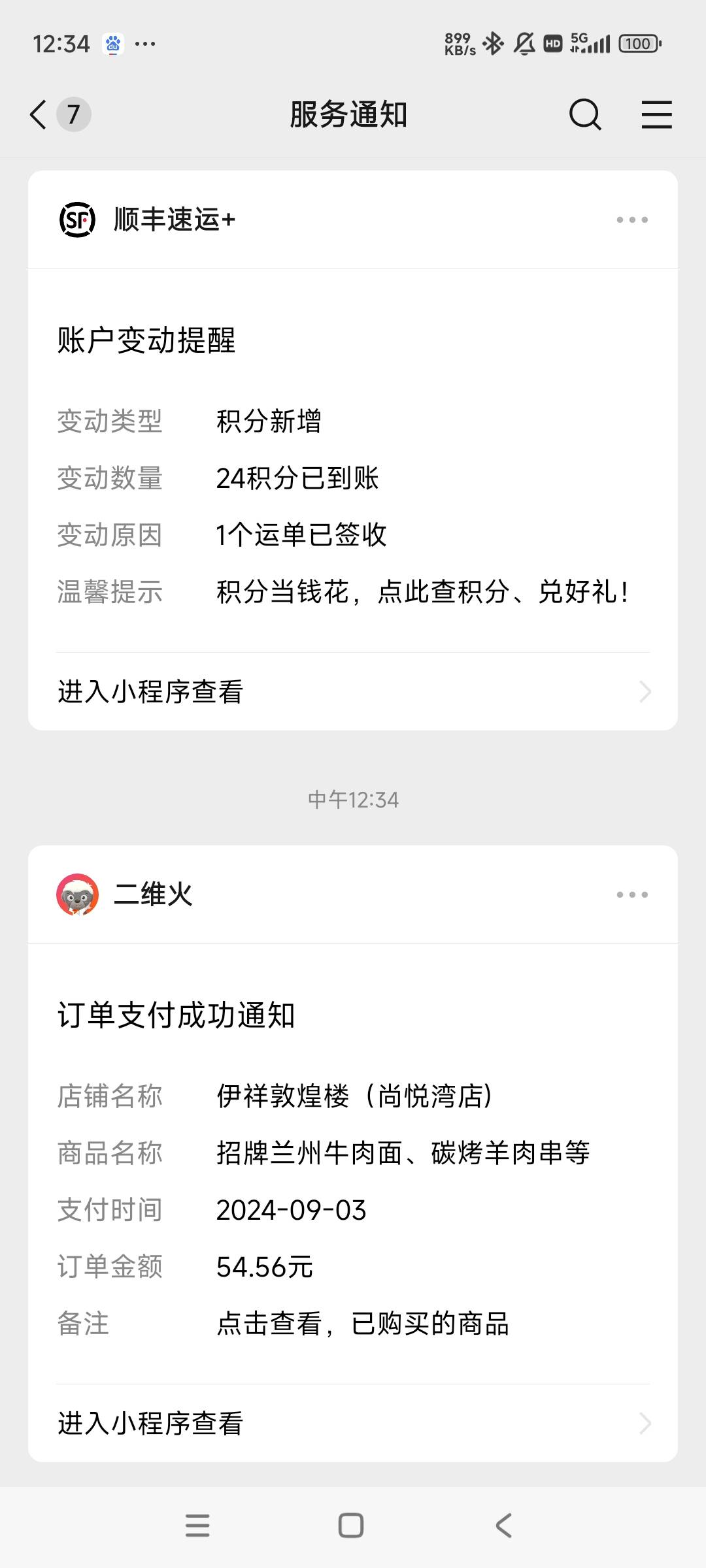
Task: Tap the system home button
Action: point(351,1526)
